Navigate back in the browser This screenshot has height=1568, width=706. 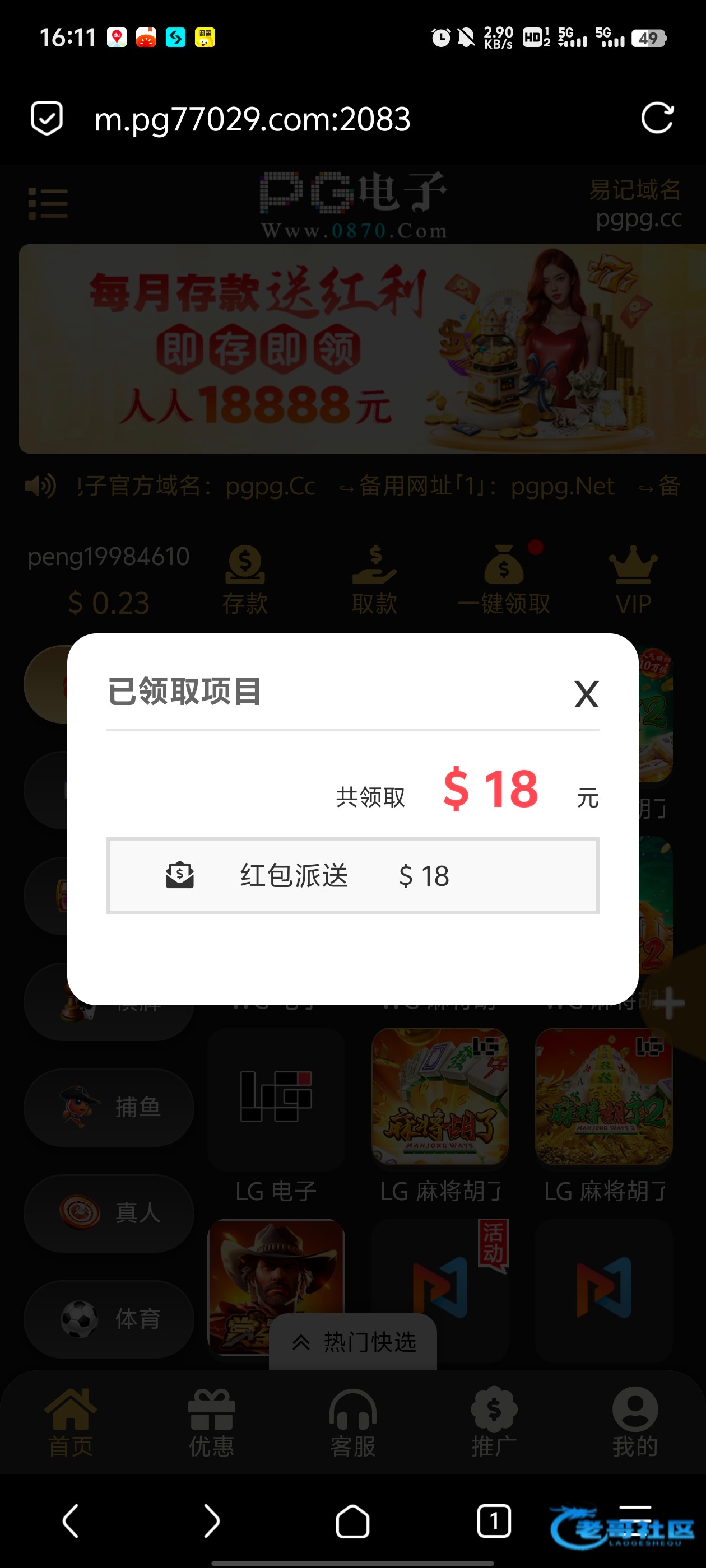coord(71,1520)
